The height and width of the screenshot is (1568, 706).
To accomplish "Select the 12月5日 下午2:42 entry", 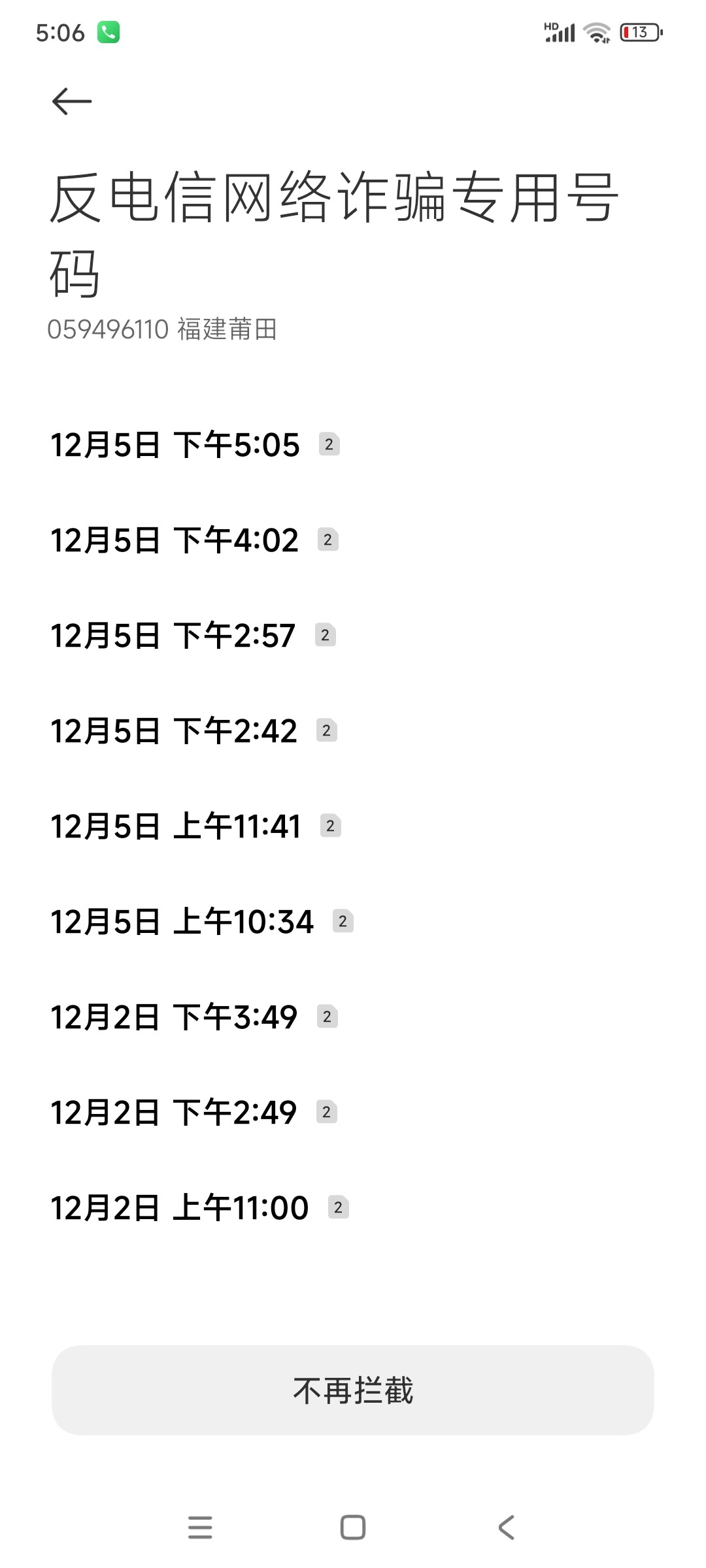I will tap(353, 731).
